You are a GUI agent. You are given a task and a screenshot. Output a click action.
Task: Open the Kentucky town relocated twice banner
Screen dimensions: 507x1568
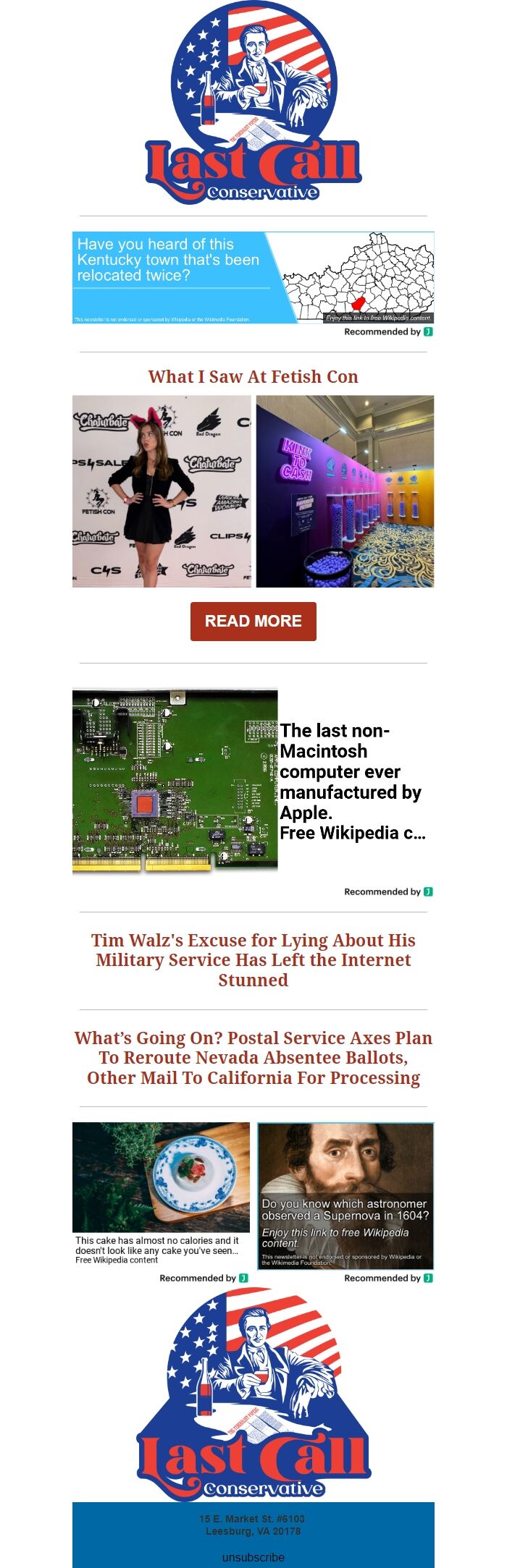(x=253, y=277)
